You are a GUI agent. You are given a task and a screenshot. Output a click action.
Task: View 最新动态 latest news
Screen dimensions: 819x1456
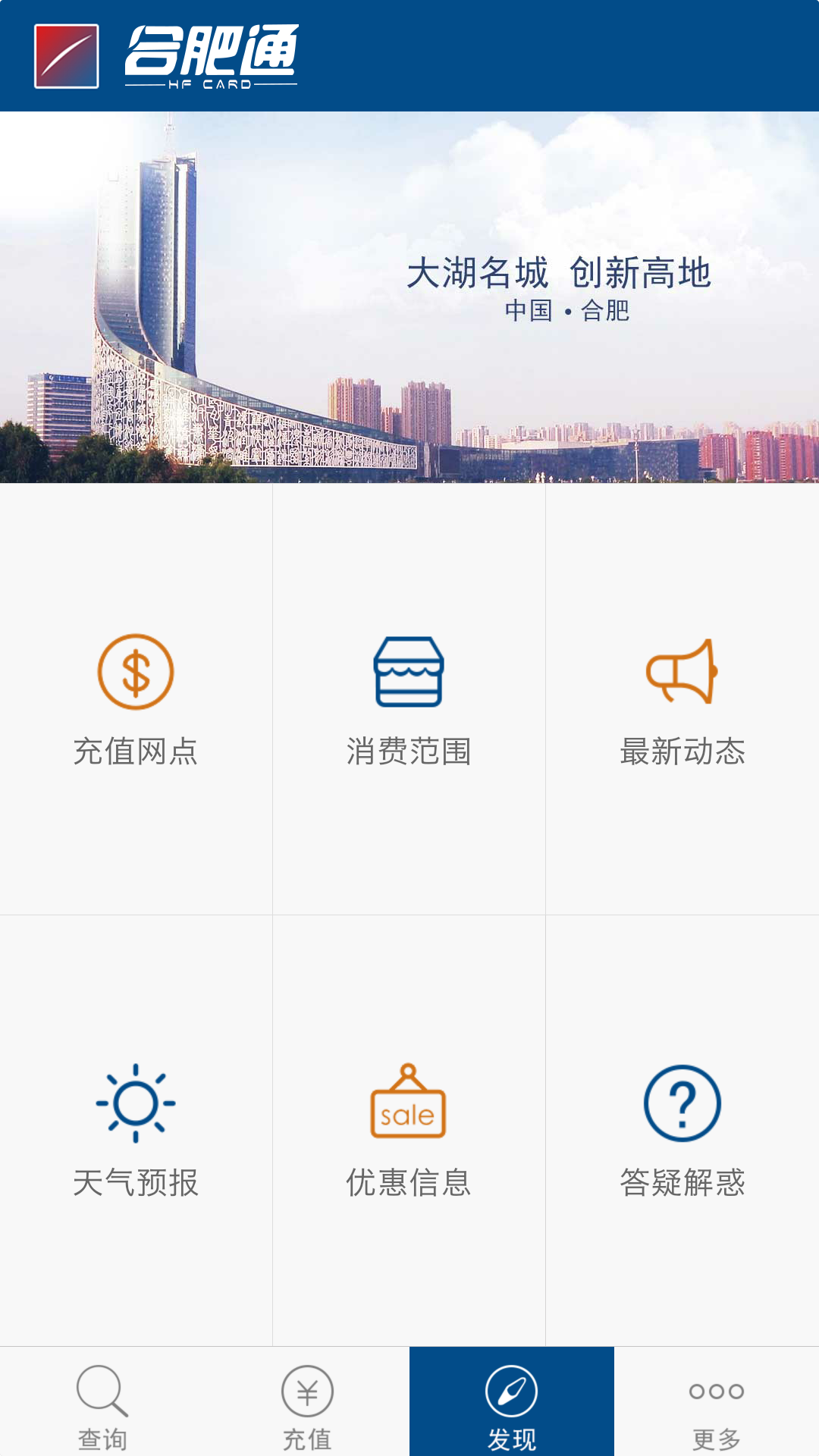tap(682, 699)
